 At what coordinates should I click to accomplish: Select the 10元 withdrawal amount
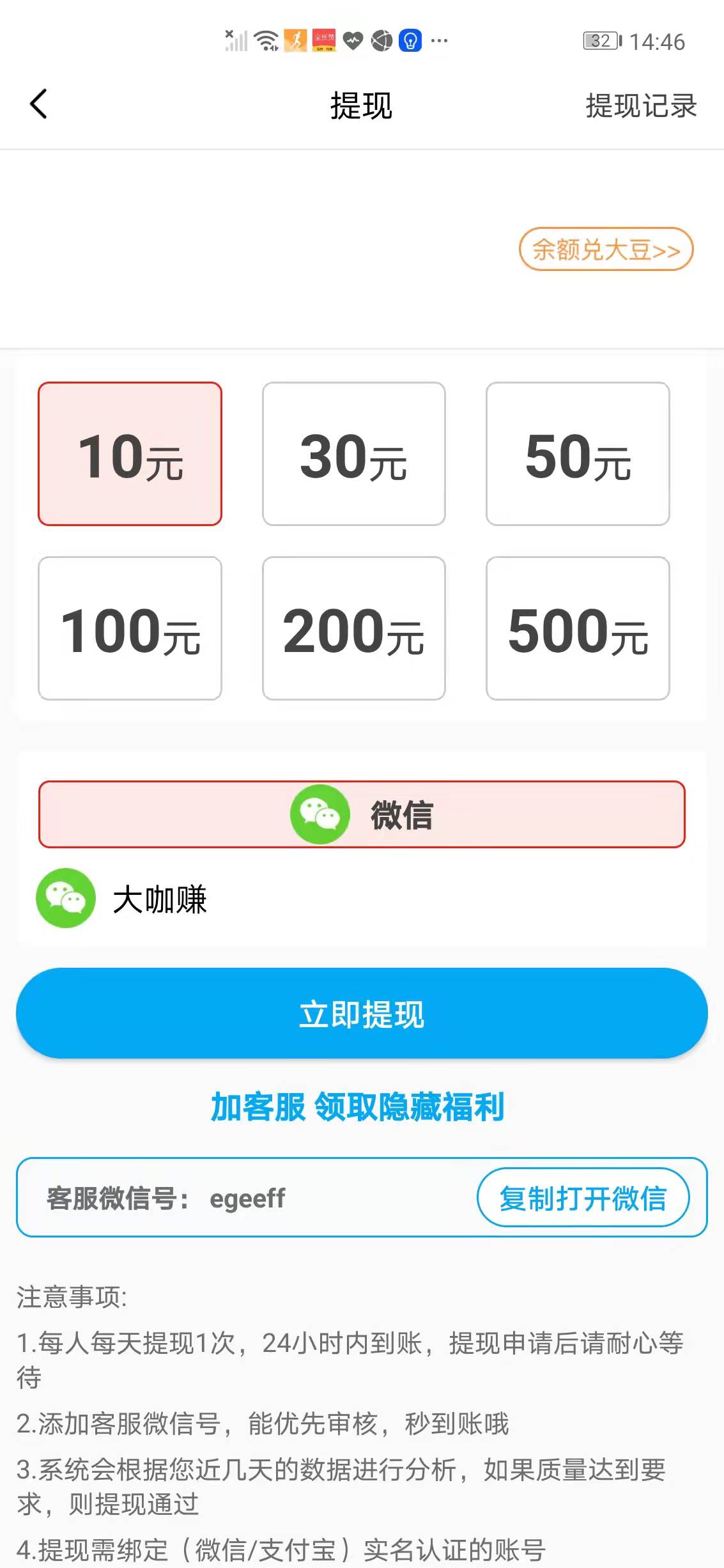[x=130, y=454]
